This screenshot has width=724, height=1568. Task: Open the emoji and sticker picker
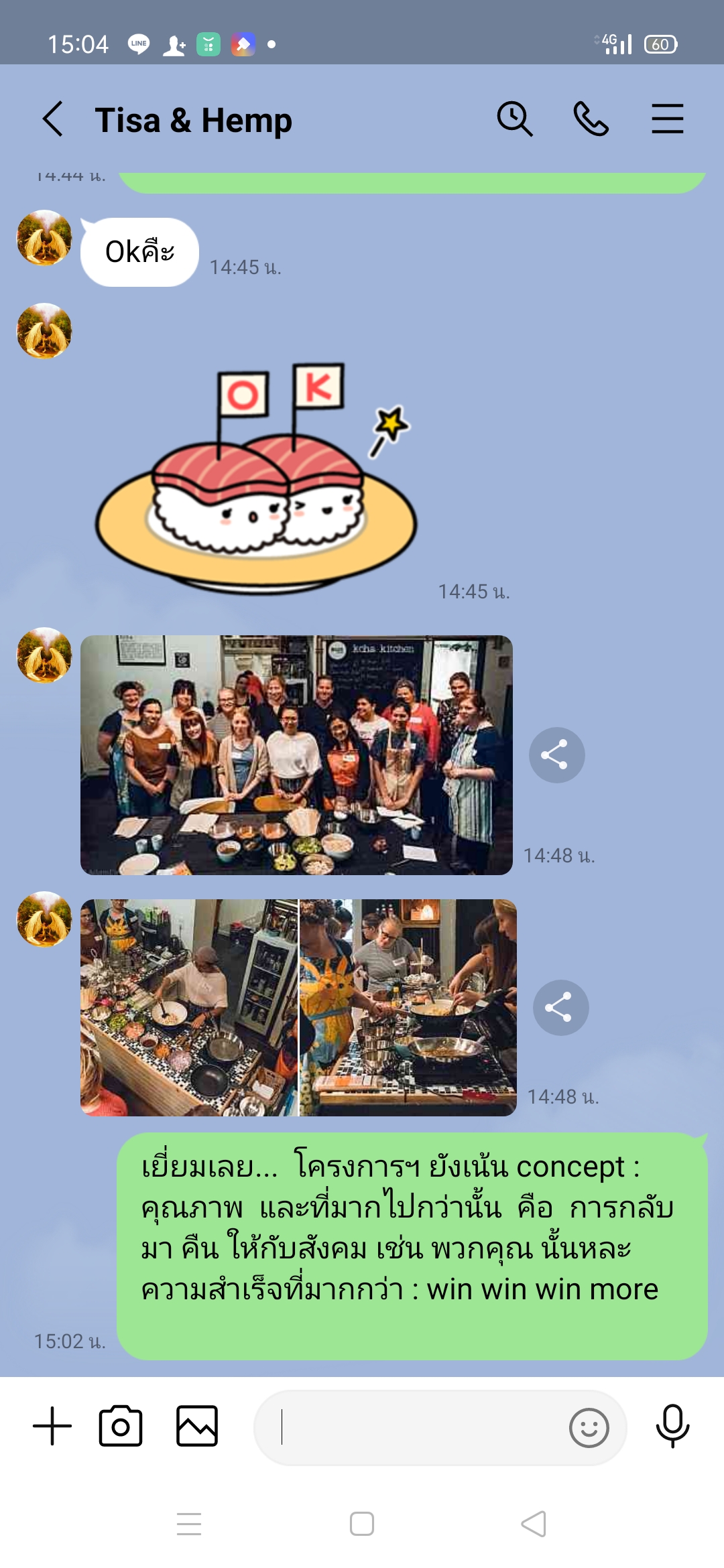coord(589,1428)
